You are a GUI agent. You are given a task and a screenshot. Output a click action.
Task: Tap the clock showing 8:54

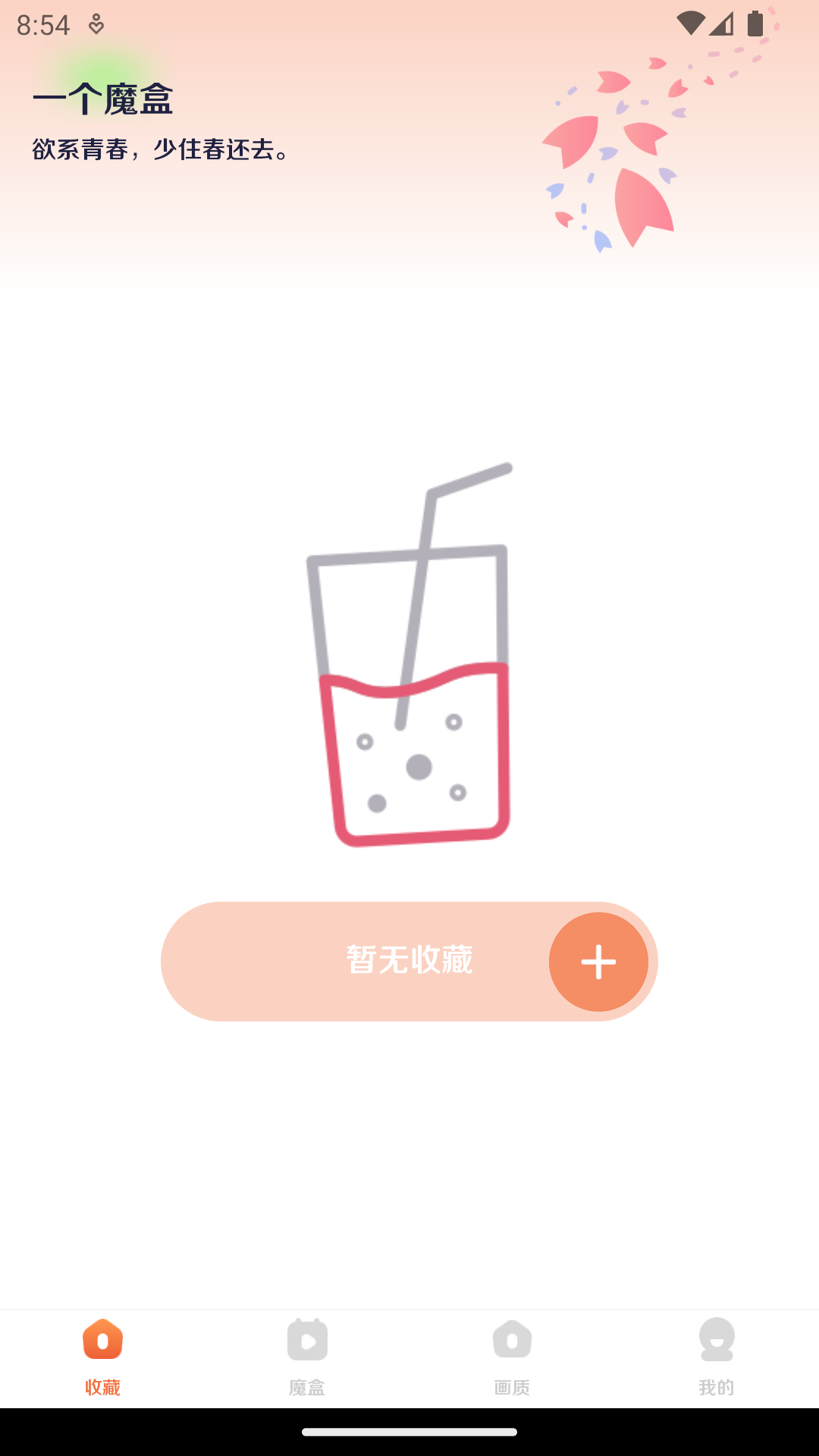coord(43,24)
